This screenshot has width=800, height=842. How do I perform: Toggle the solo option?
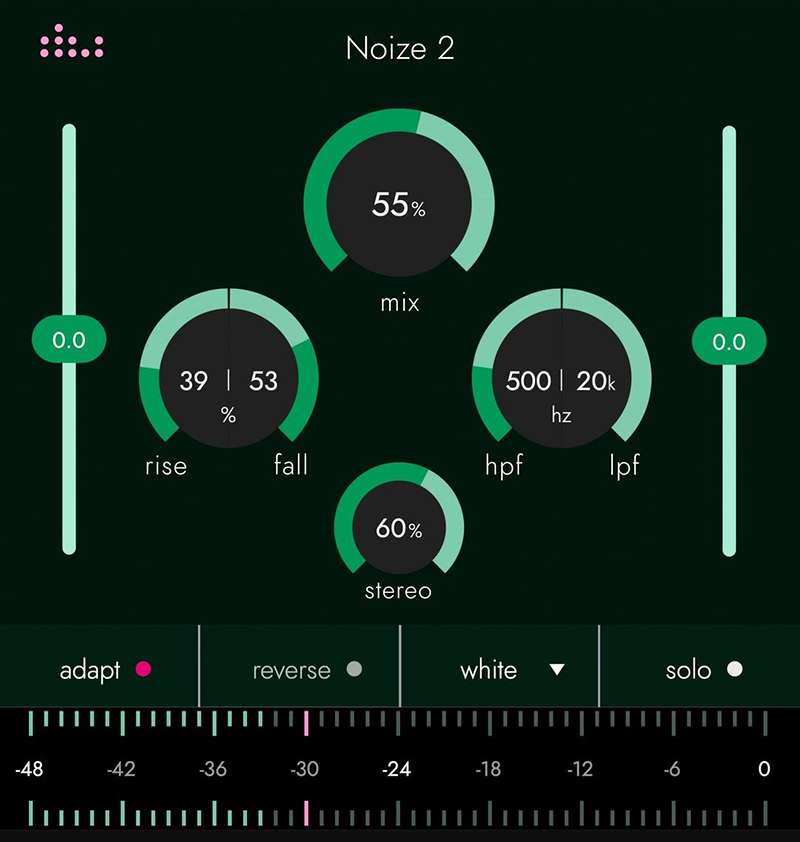click(705, 670)
